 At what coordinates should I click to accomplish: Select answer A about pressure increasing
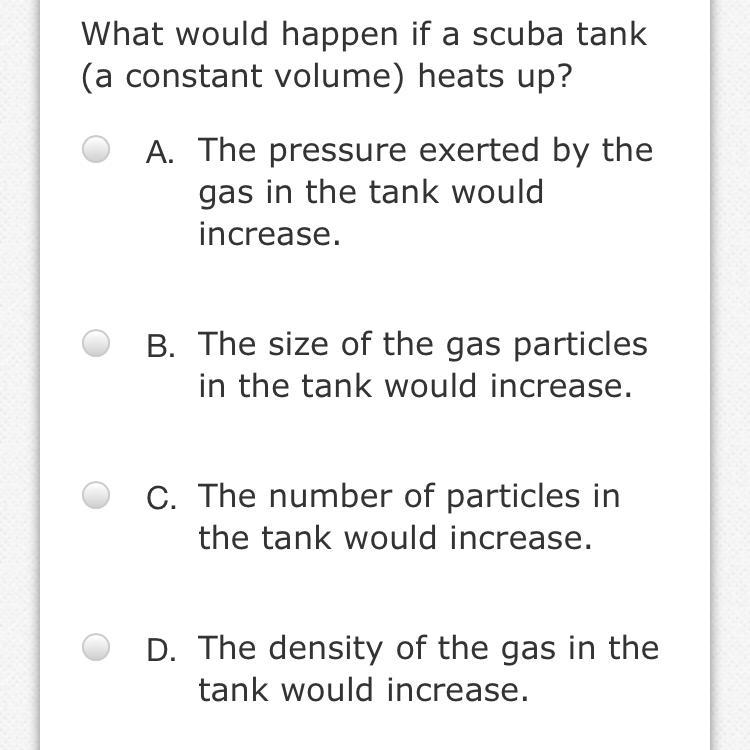click(x=96, y=150)
